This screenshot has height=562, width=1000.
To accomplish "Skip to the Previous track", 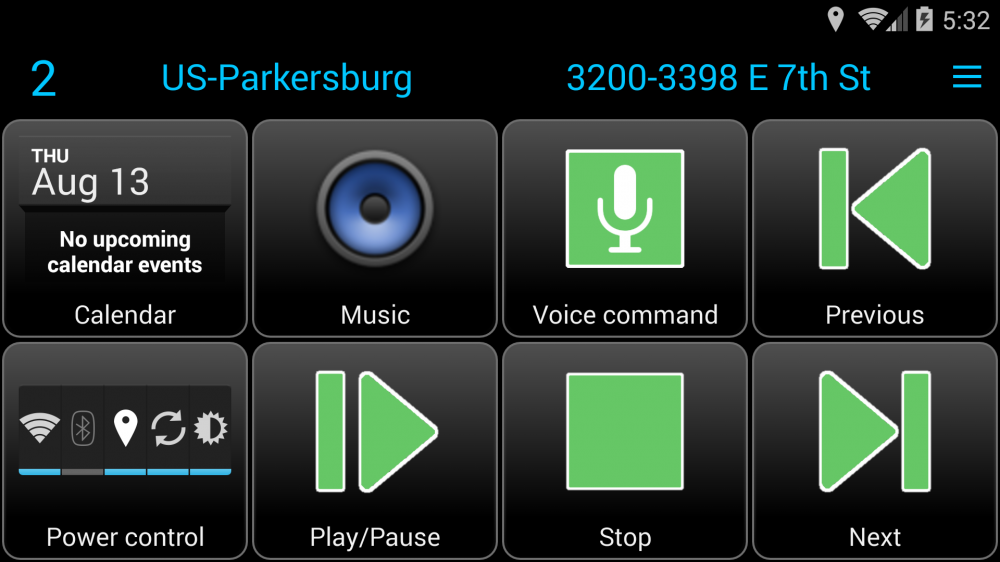I will pos(875,228).
